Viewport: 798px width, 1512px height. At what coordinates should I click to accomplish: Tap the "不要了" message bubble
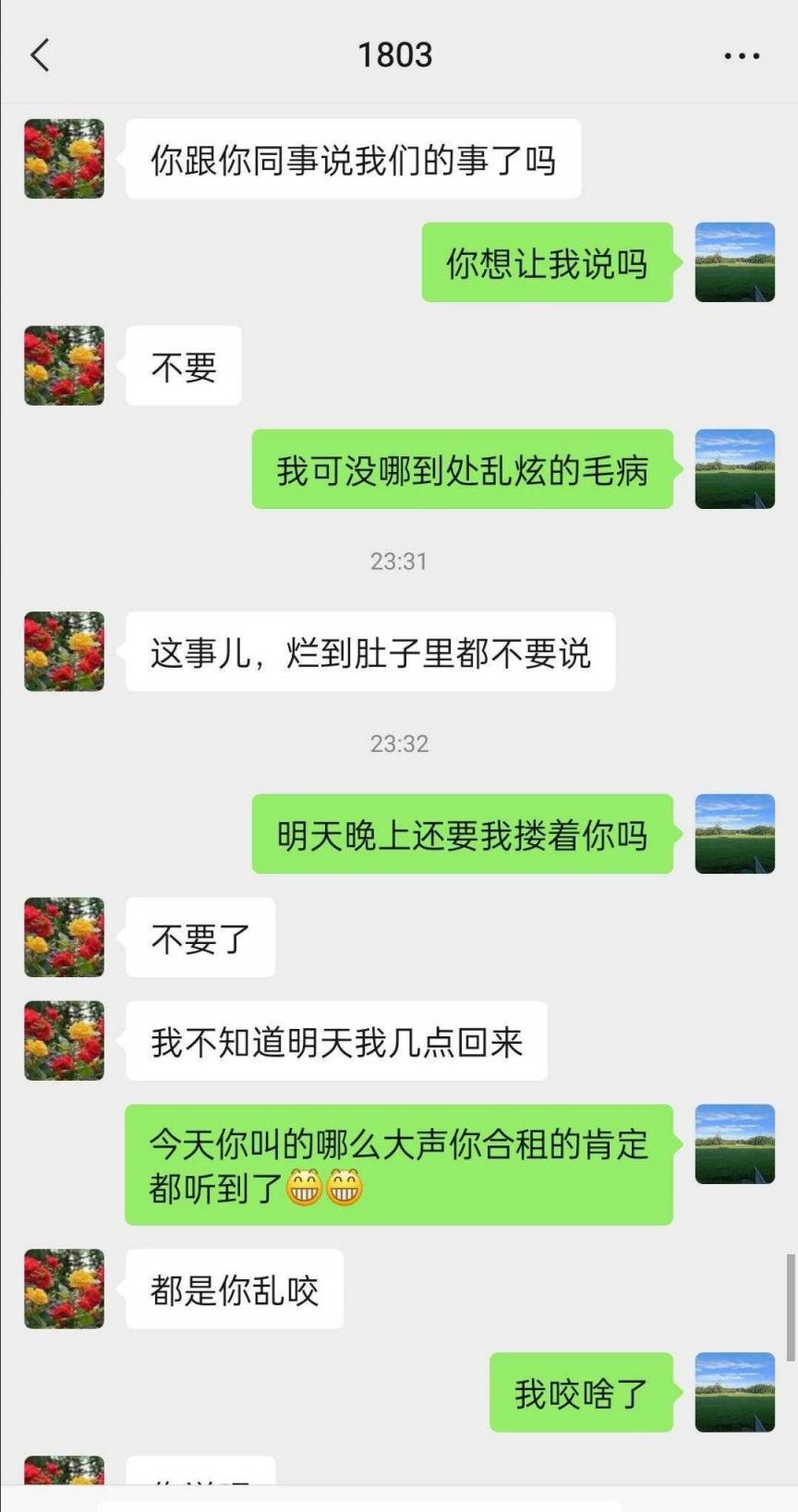199,937
